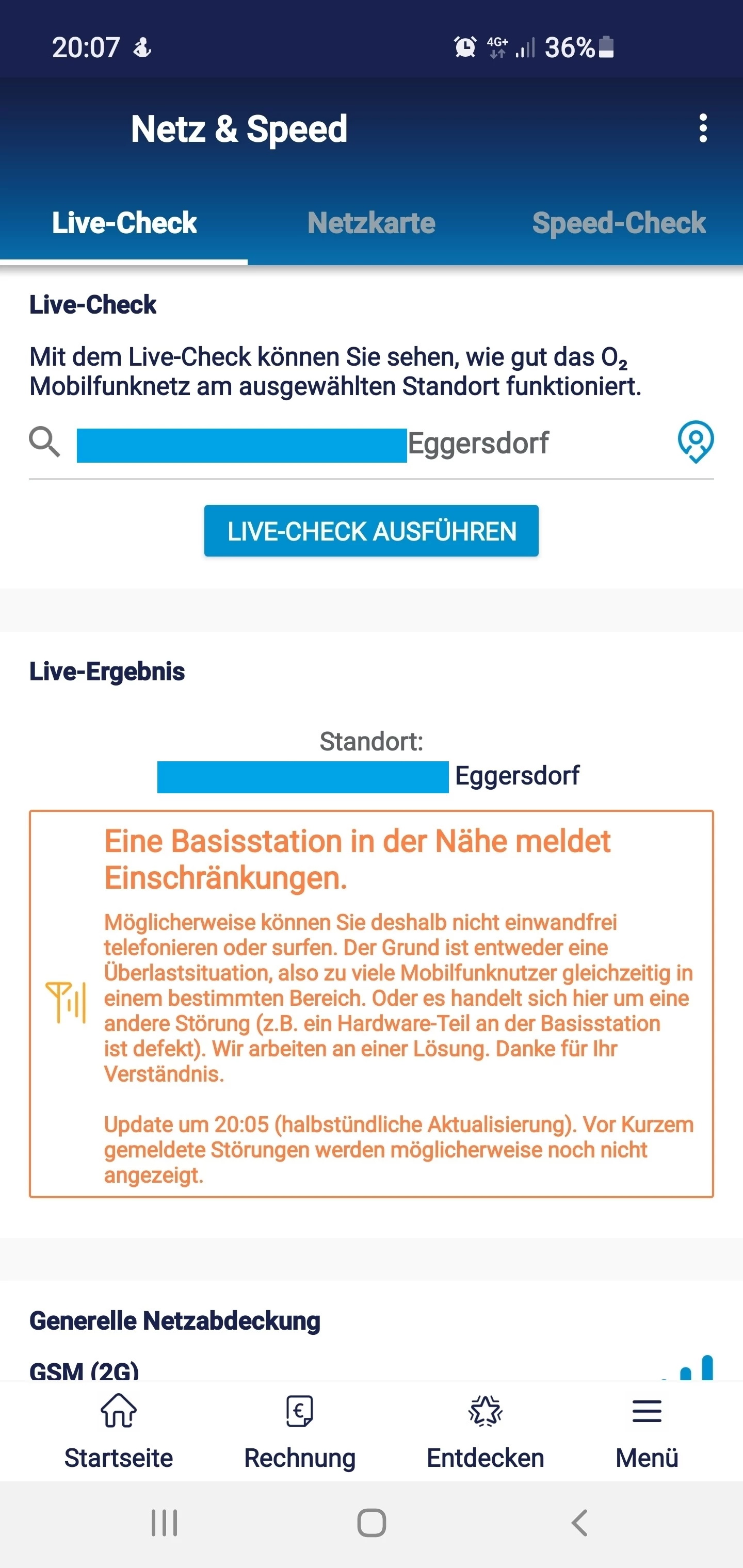743x1568 pixels.
Task: Select the Live-Check tab
Action: pos(124,223)
